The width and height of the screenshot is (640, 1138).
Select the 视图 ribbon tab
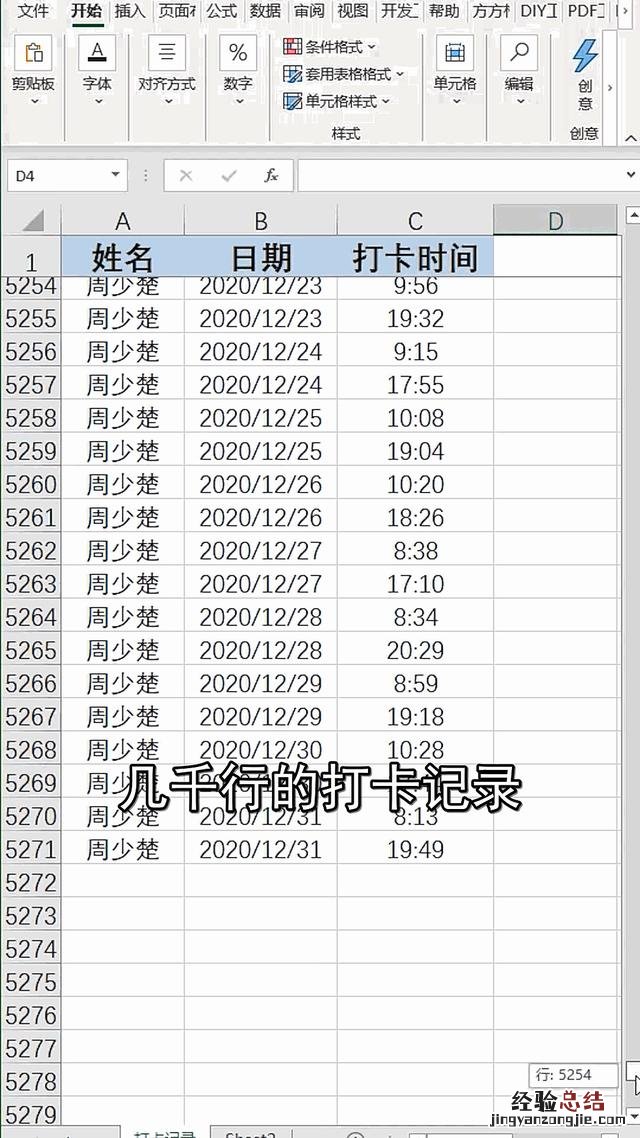(x=352, y=11)
